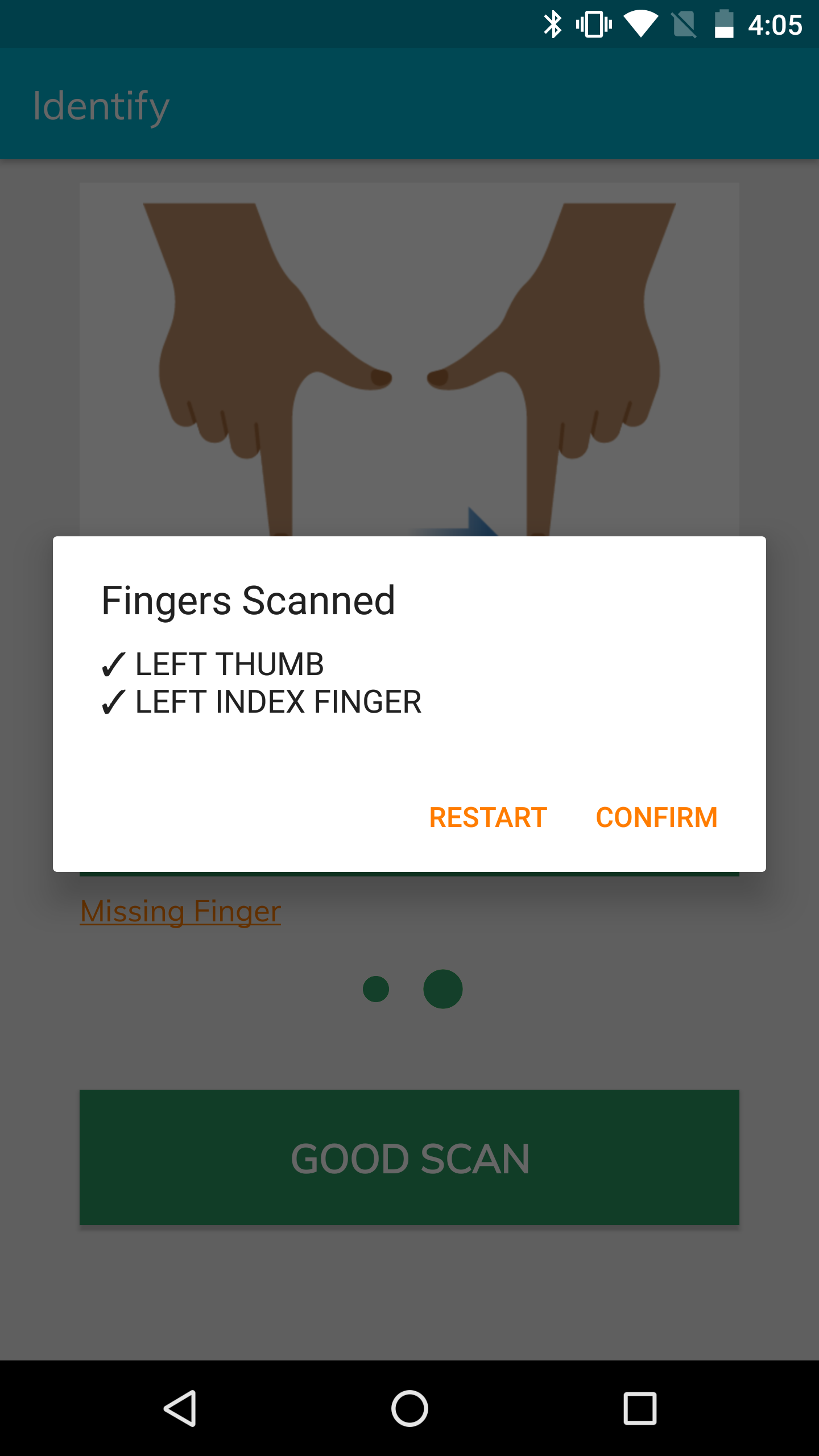The width and height of the screenshot is (819, 1456).
Task: Go back using the navigation bar
Action: 181,1408
